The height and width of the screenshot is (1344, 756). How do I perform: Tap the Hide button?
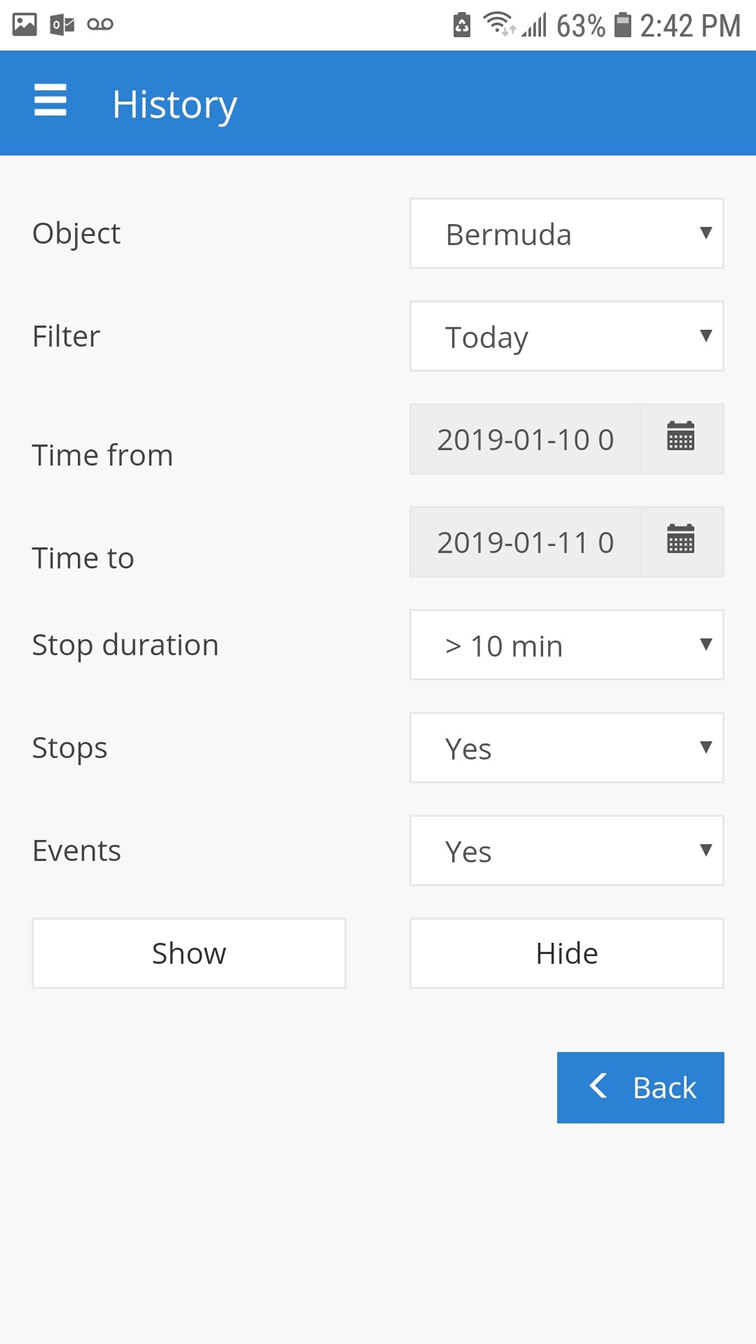tap(566, 953)
